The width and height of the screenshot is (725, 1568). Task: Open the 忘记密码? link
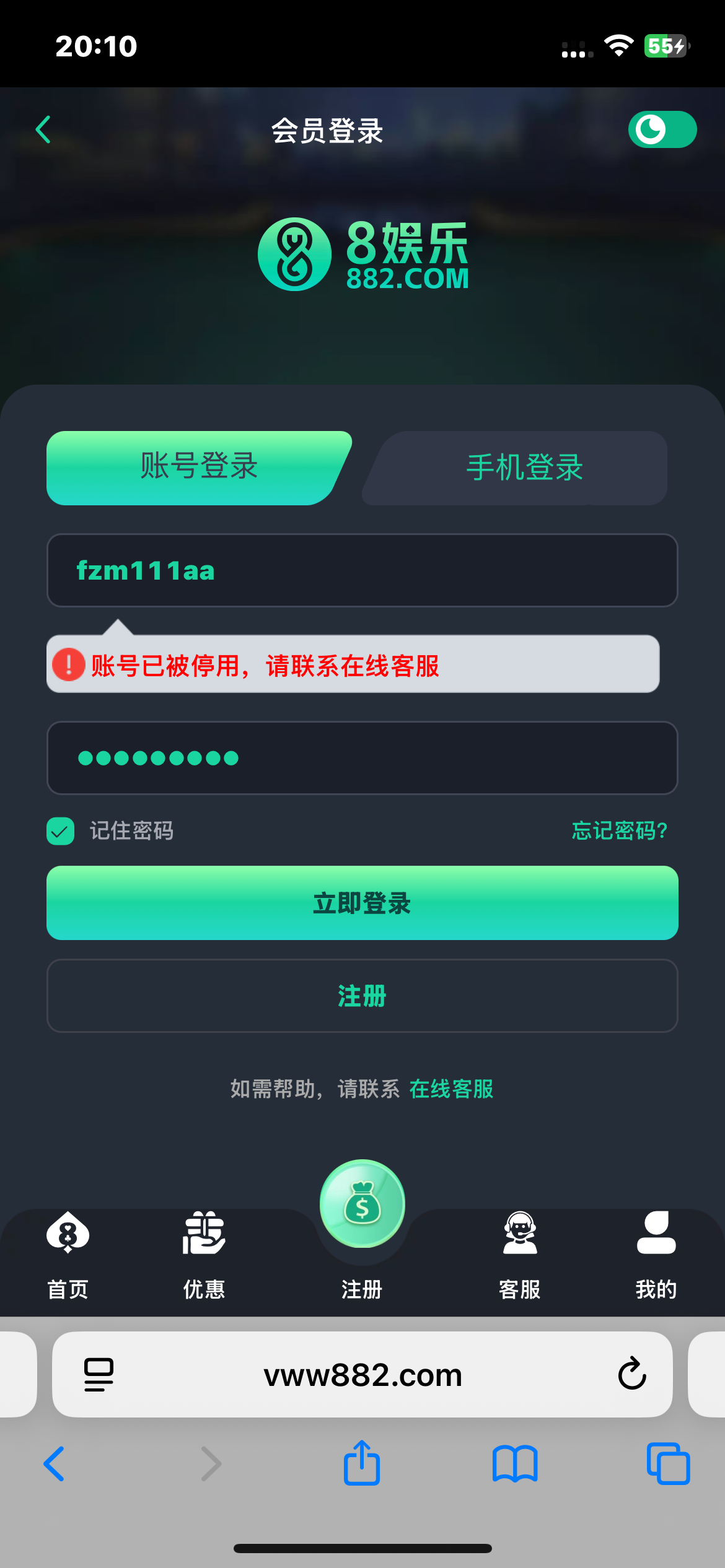coord(619,831)
